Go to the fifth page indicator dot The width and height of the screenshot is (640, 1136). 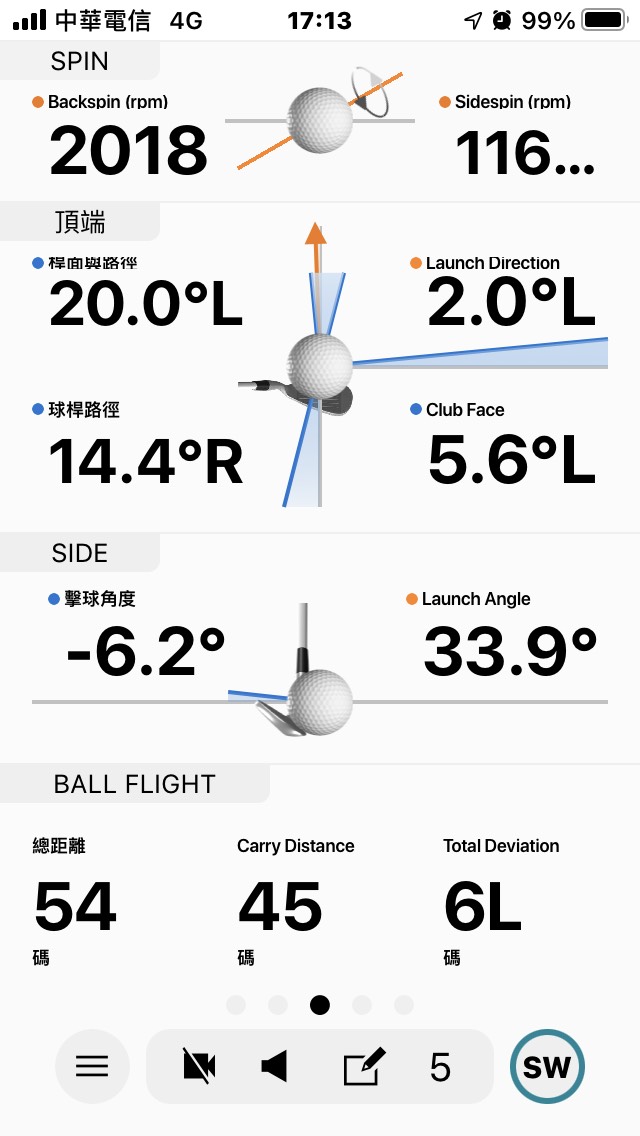click(404, 1005)
